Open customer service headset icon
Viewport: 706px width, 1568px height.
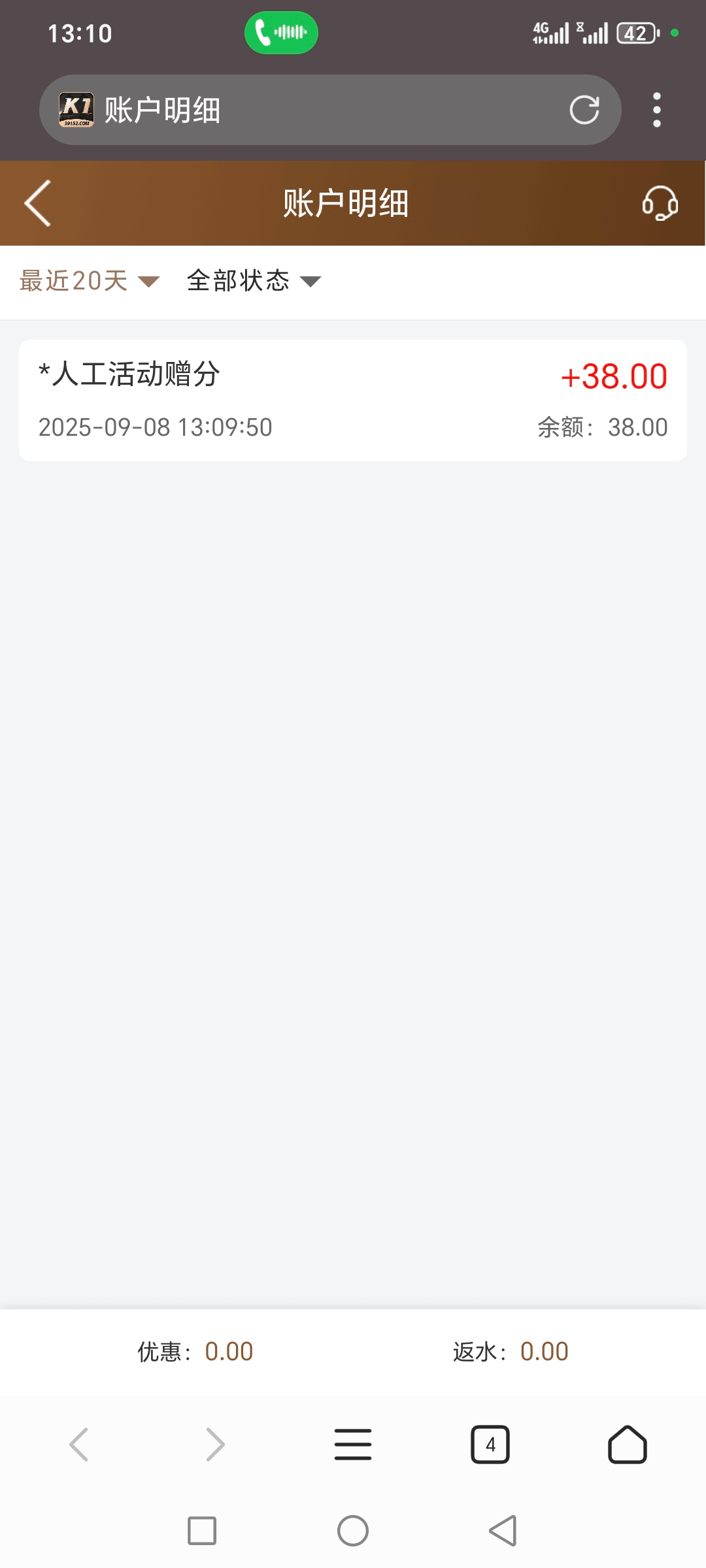coord(660,203)
